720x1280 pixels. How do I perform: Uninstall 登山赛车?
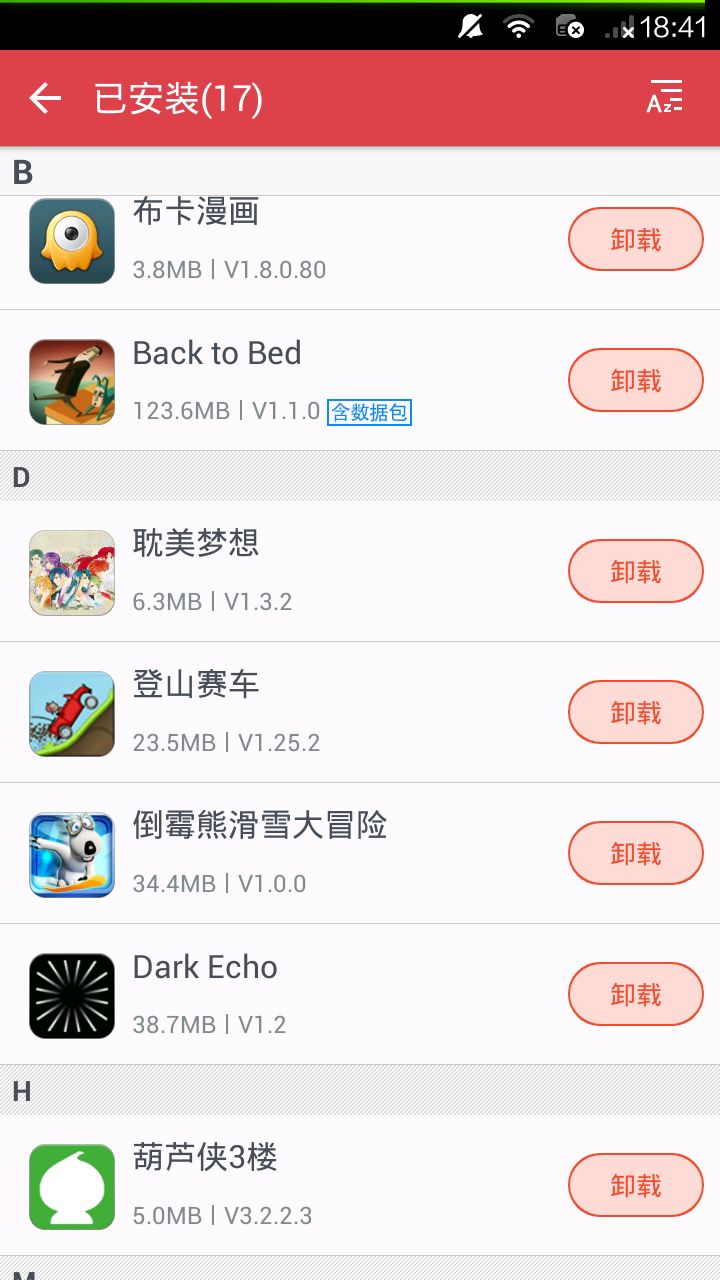635,713
